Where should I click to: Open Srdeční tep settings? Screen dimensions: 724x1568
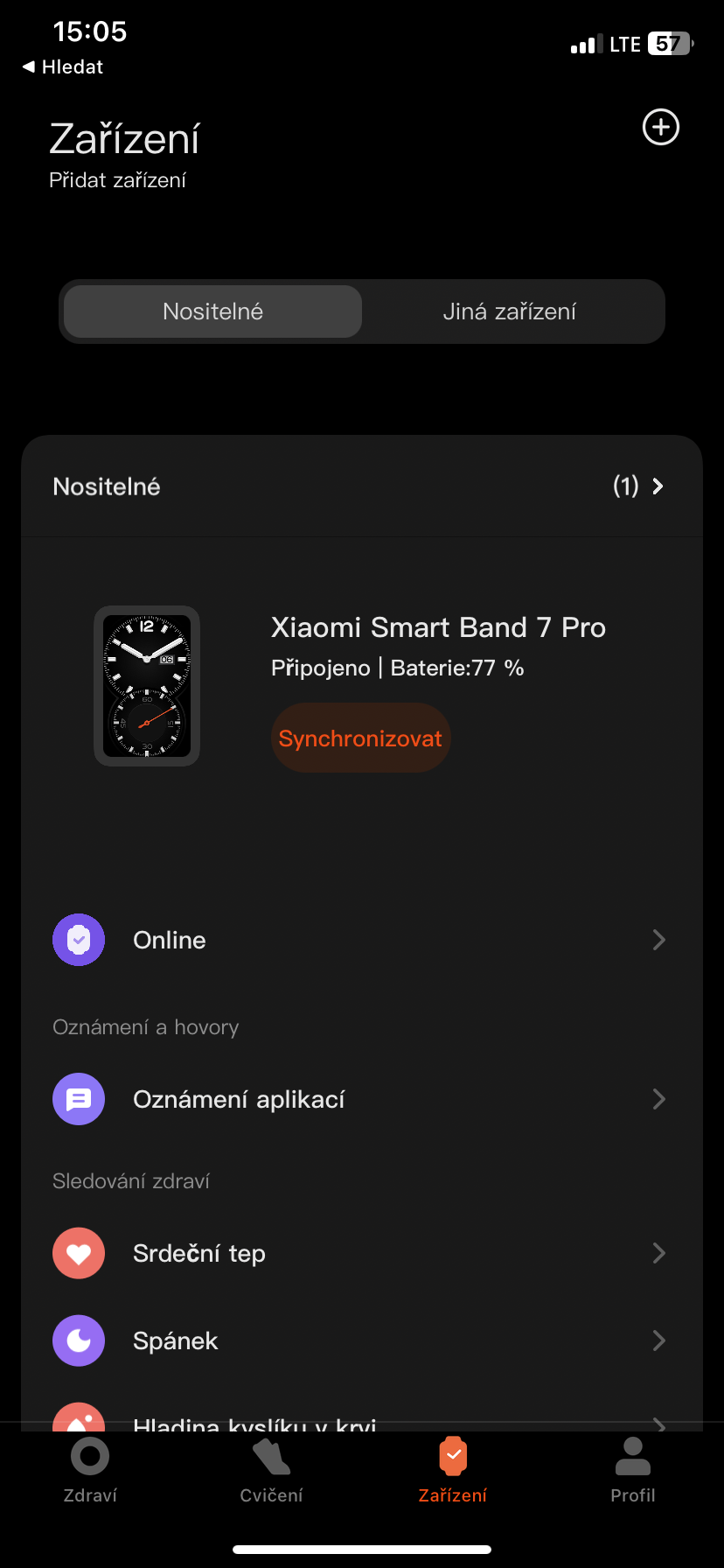pyautogui.click(x=360, y=1253)
